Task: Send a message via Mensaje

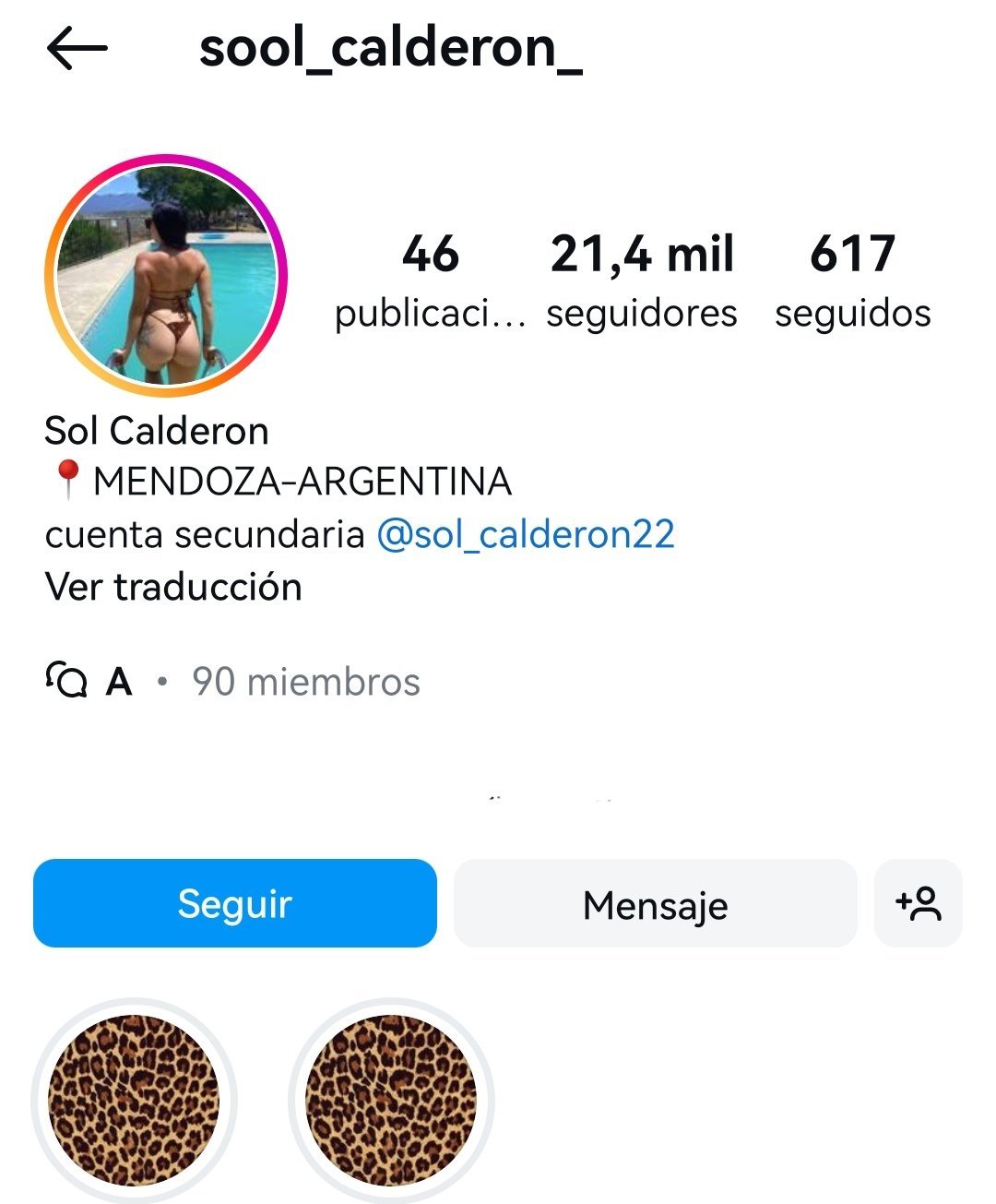Action: pos(655,903)
